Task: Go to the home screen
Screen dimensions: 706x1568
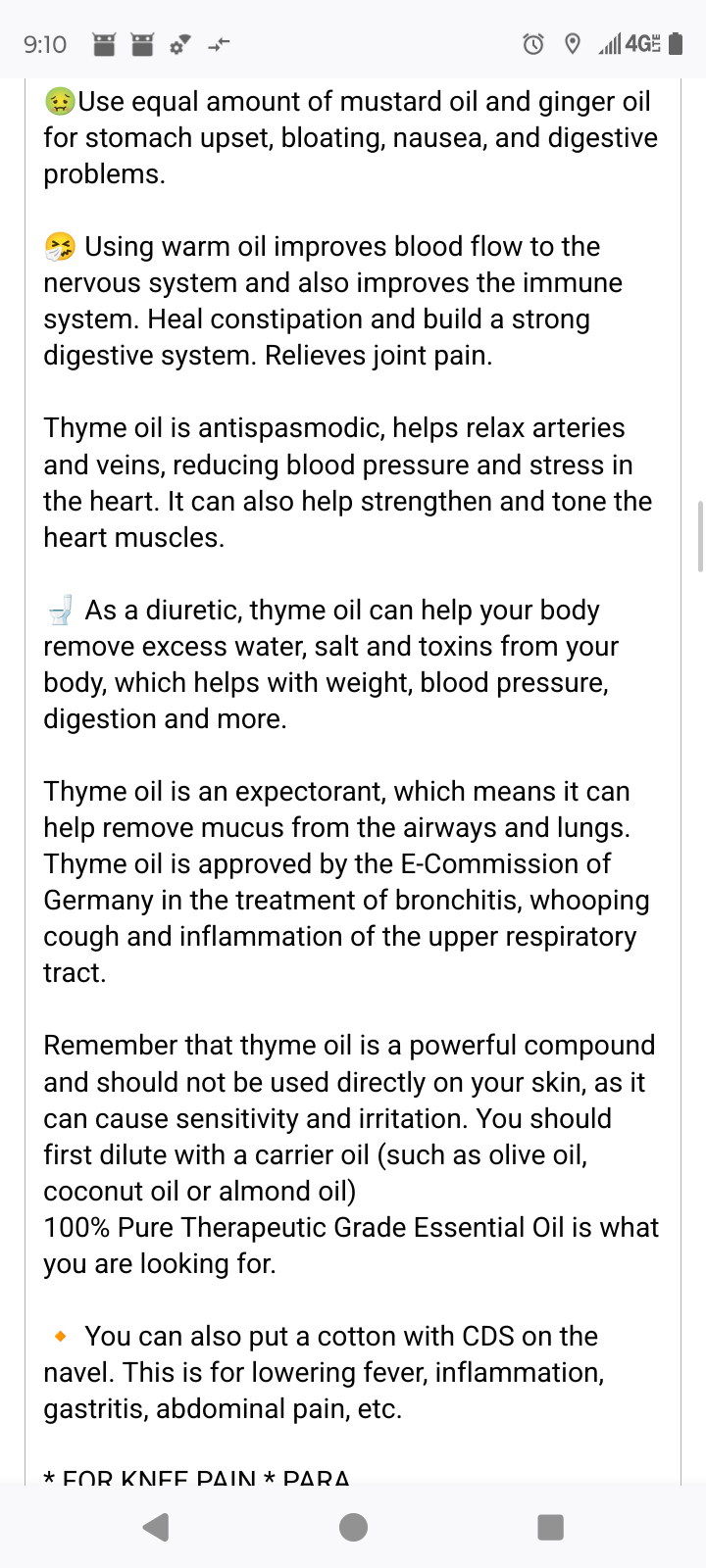Action: pyautogui.click(x=353, y=1527)
